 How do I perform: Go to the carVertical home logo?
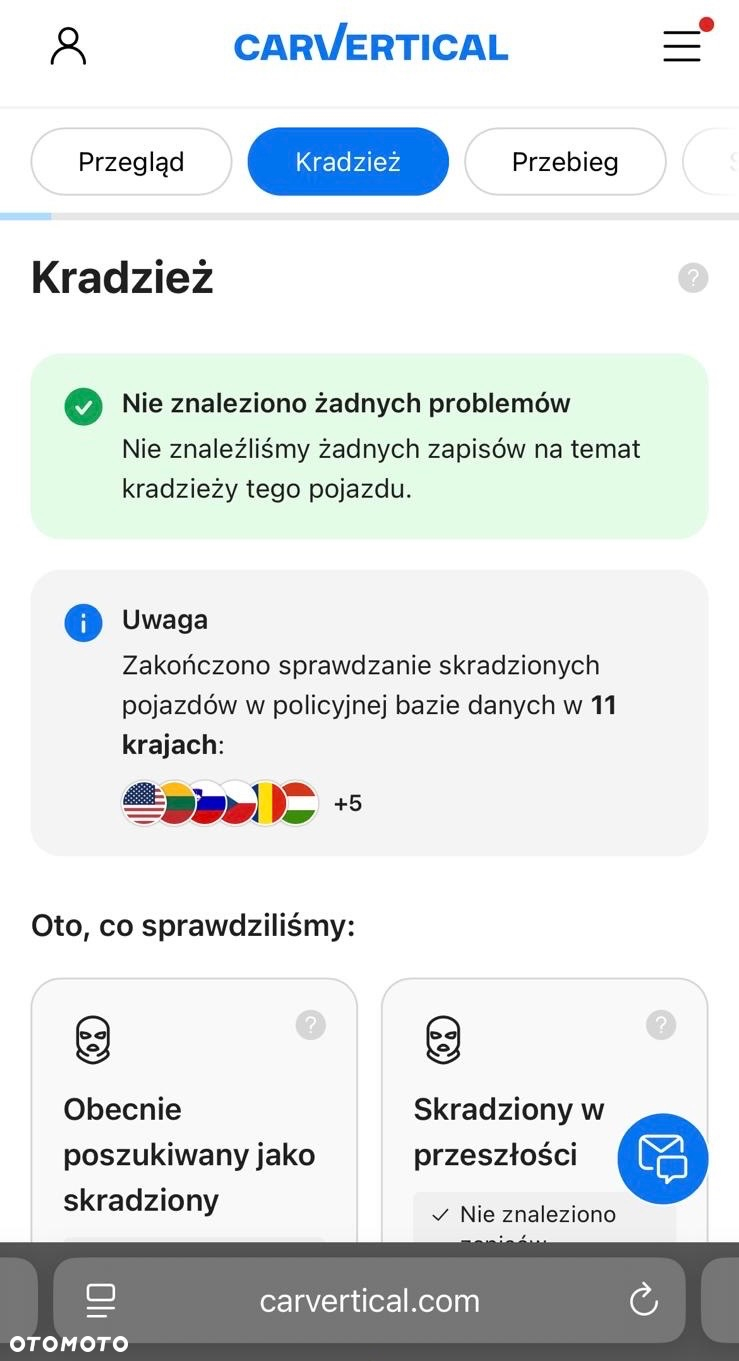[371, 45]
